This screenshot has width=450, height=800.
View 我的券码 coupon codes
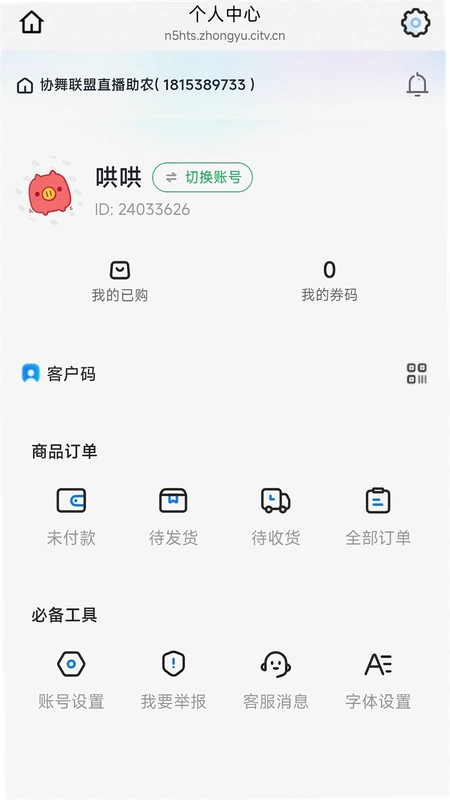(x=329, y=282)
